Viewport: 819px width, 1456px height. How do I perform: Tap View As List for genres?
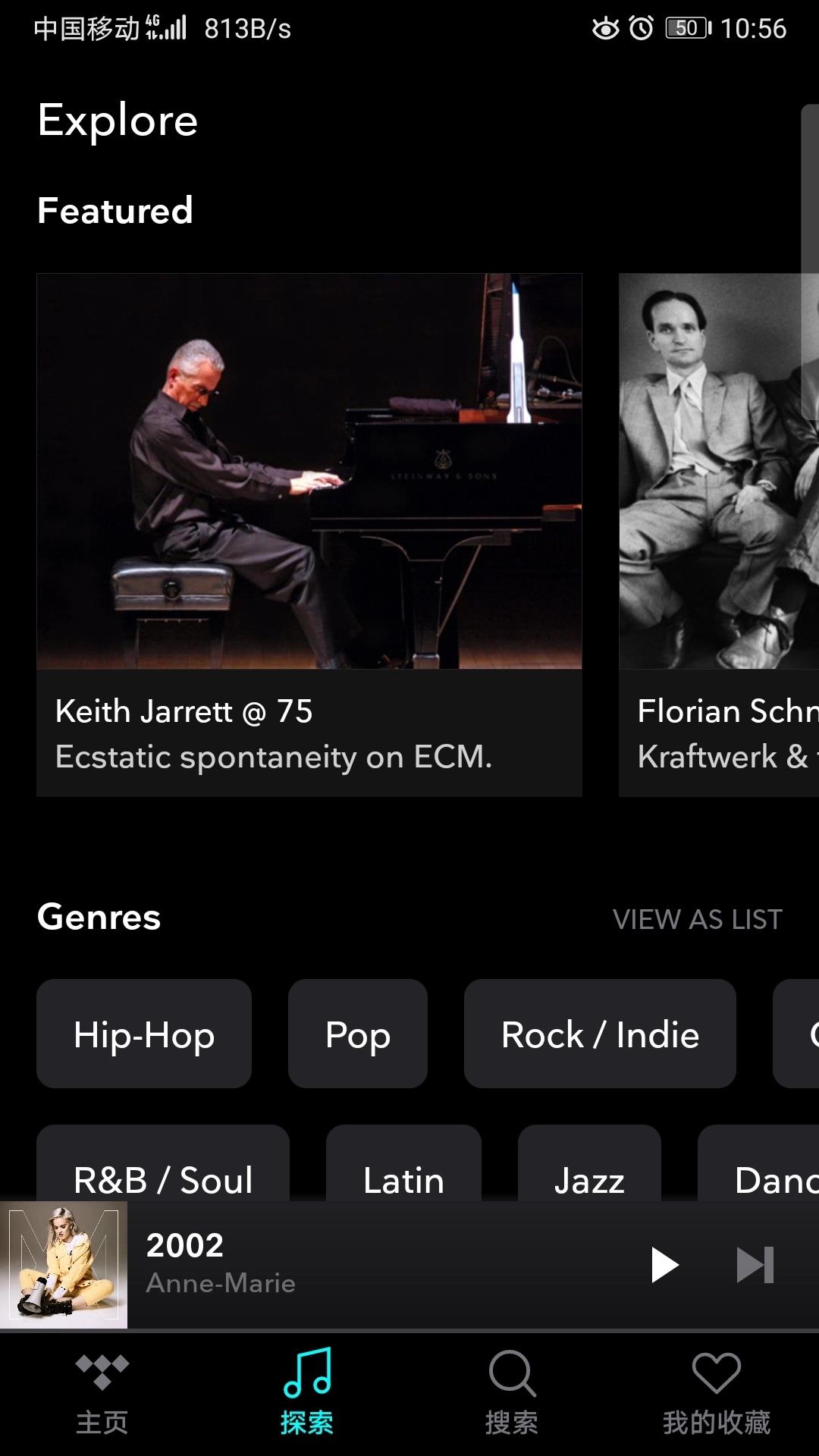pyautogui.click(x=697, y=919)
